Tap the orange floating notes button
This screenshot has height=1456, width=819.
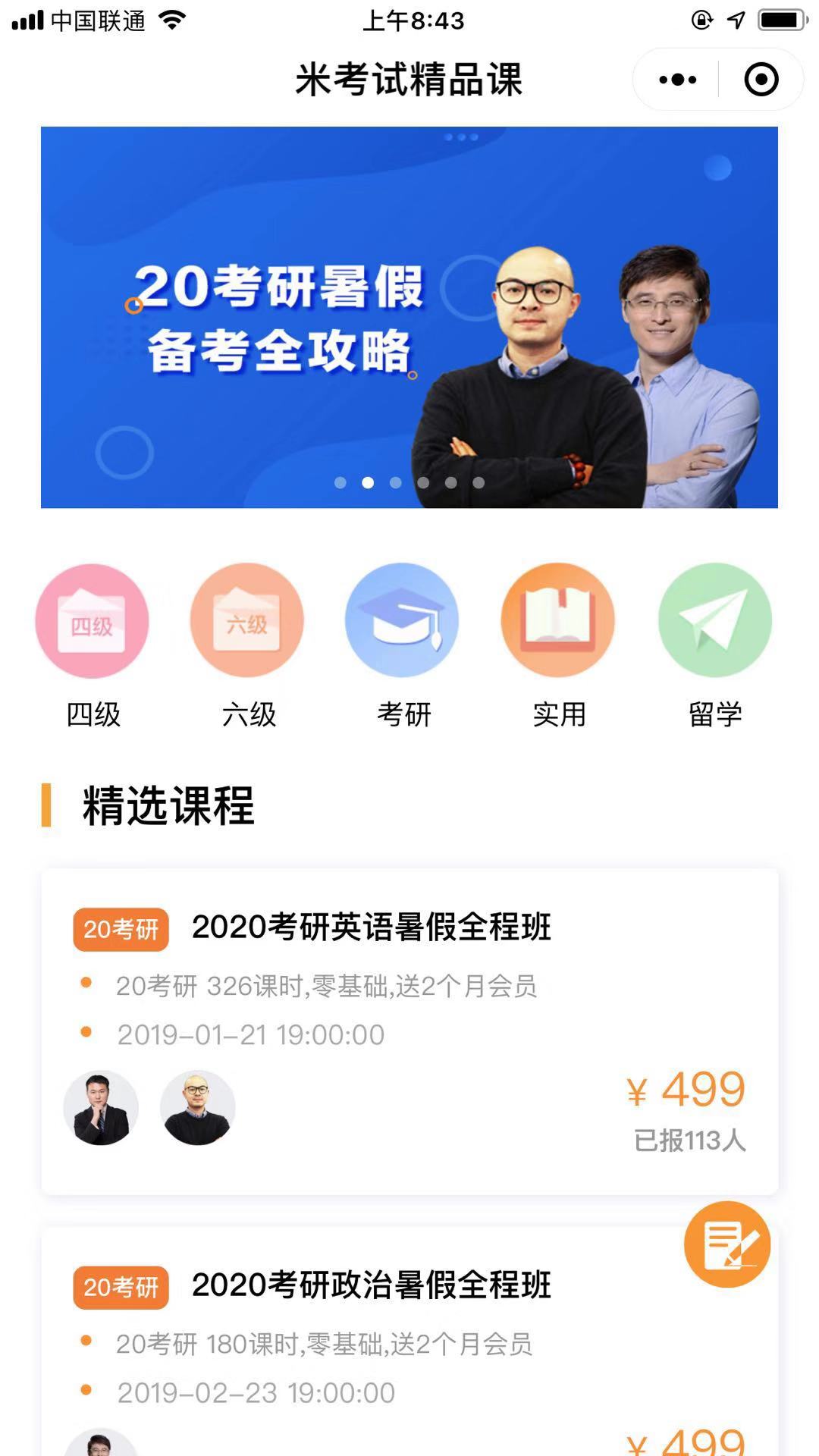[x=727, y=1244]
